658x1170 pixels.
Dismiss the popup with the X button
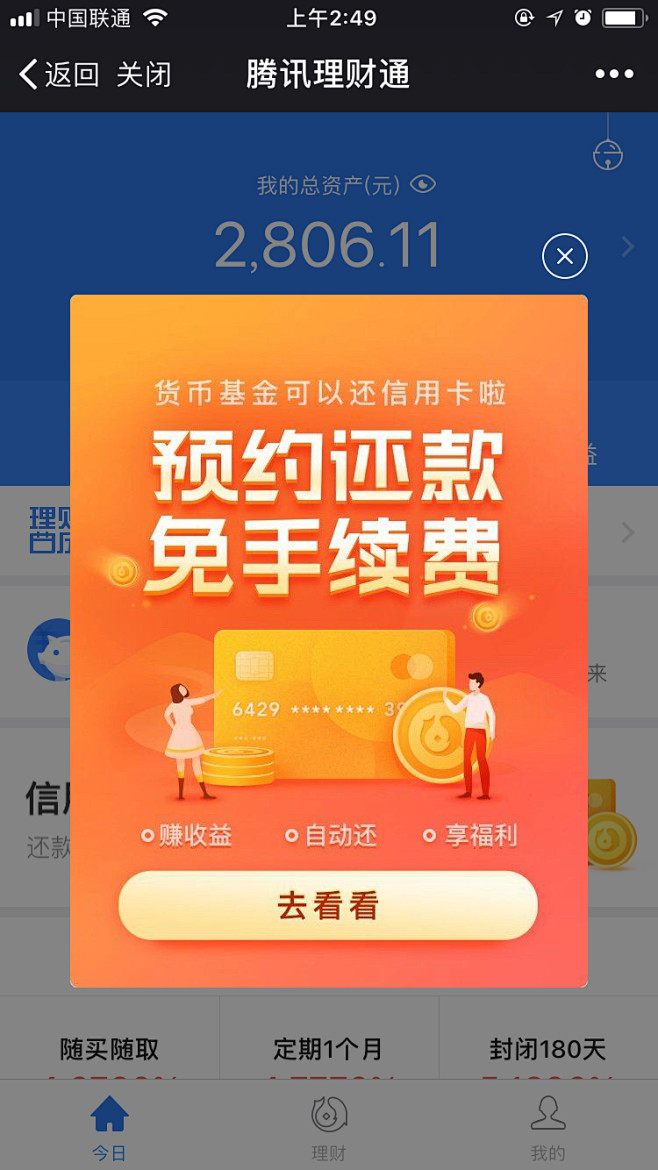[565, 257]
